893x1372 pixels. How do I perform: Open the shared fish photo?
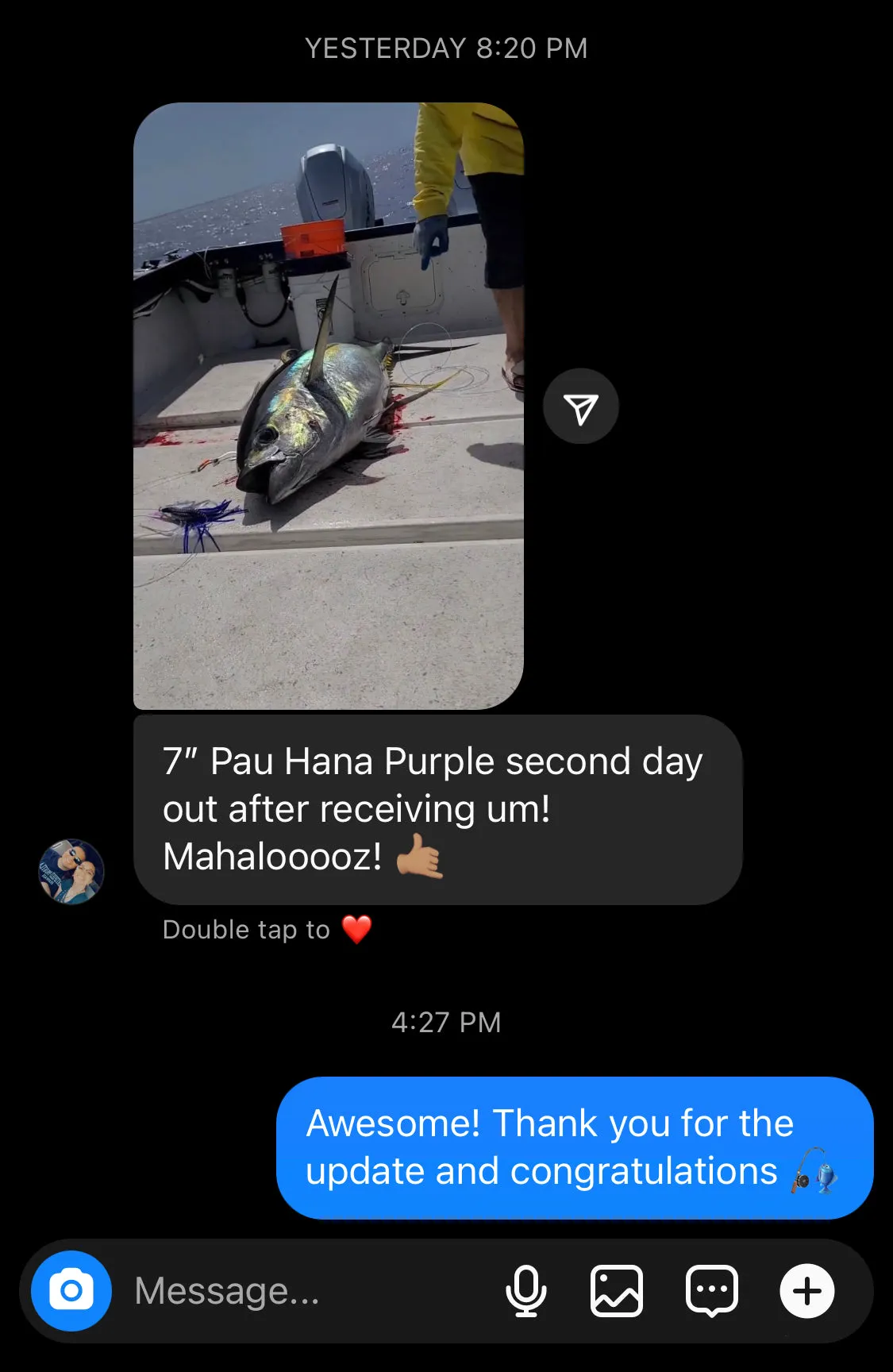(328, 405)
